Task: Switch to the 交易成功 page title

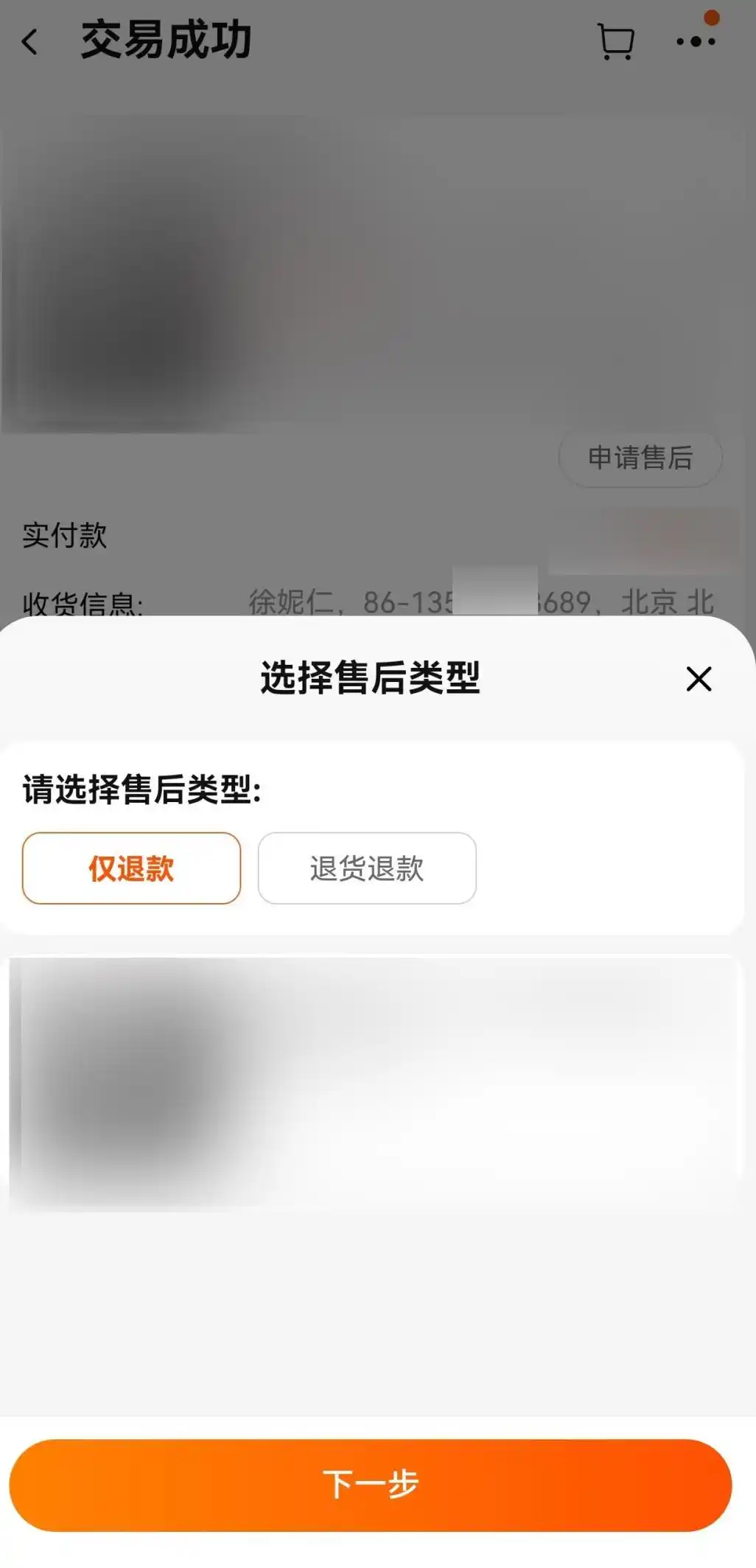Action: point(167,41)
